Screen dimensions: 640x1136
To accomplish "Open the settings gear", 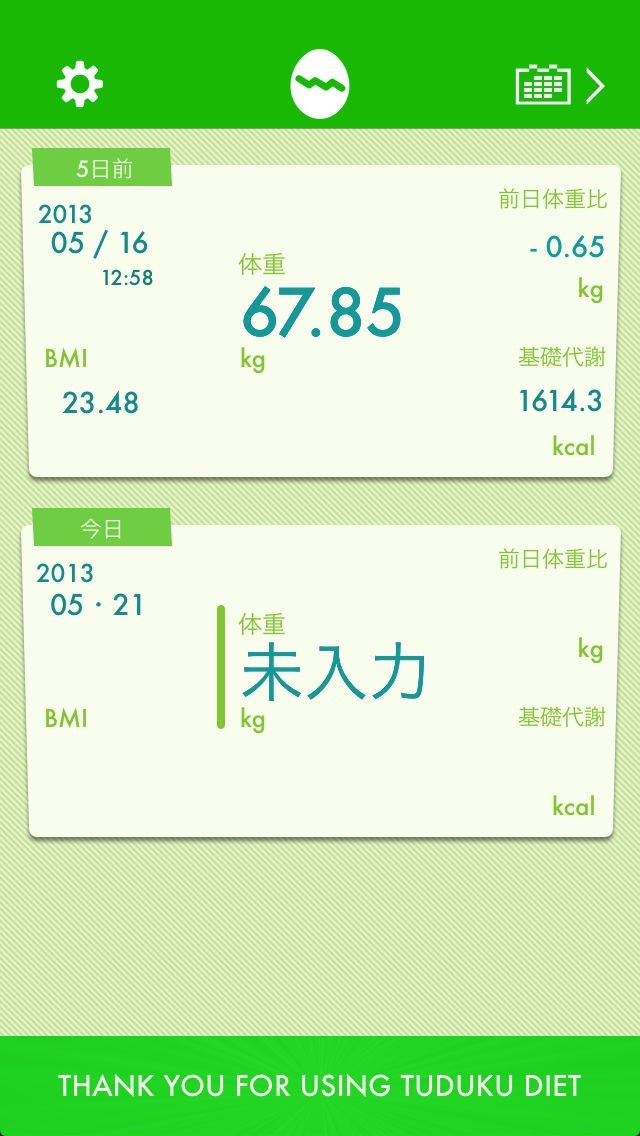I will tap(80, 85).
